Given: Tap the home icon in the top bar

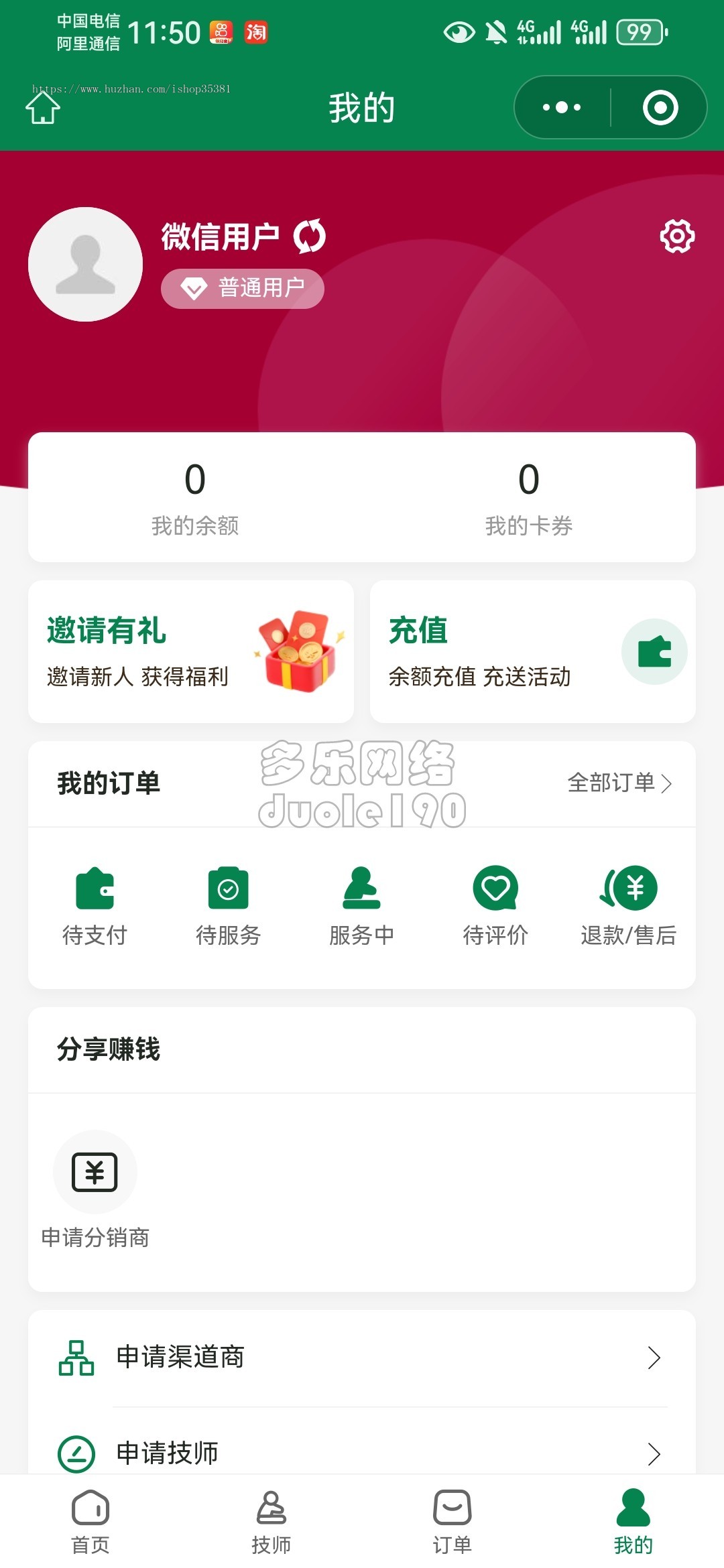Looking at the screenshot, I should click(42, 107).
